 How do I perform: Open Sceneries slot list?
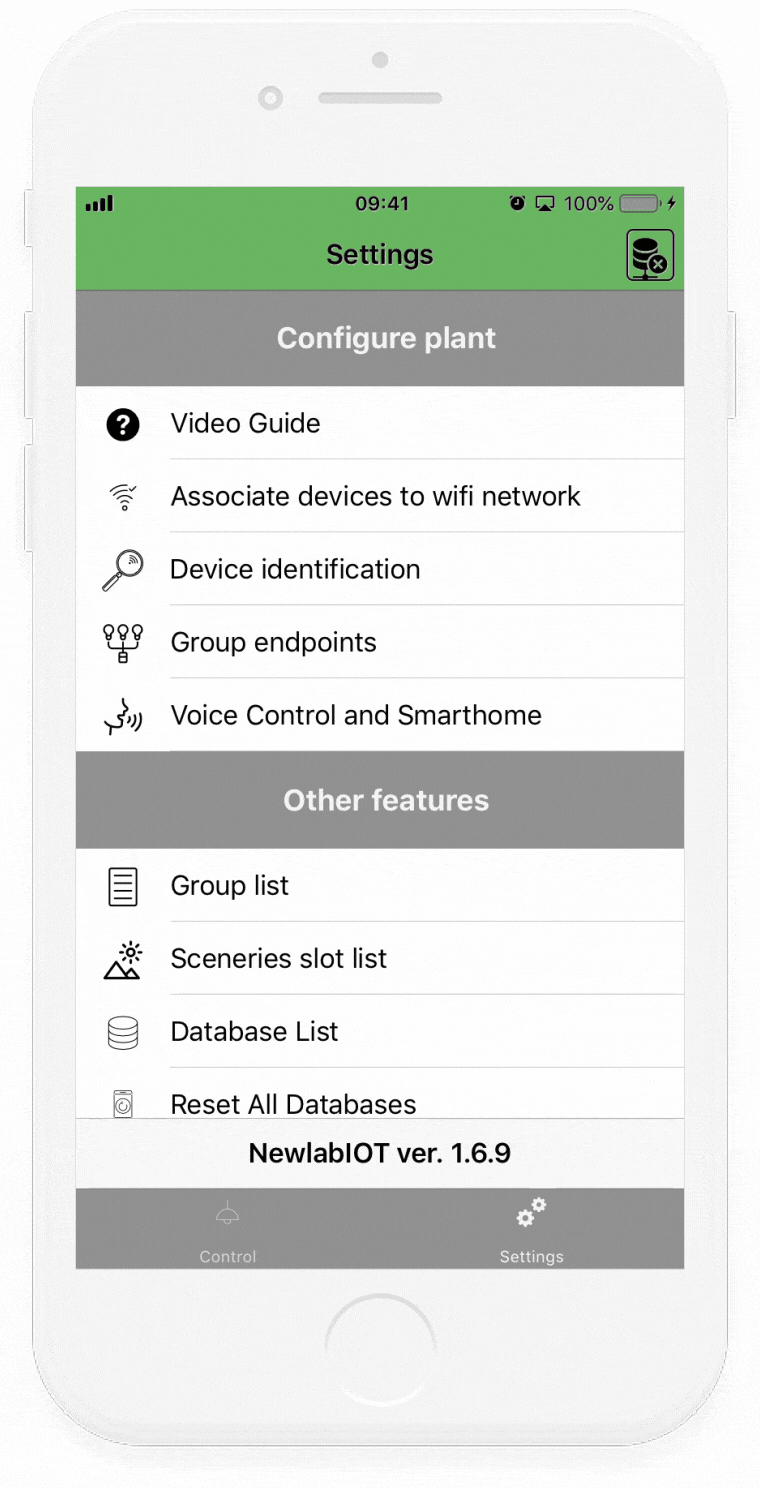tap(380, 958)
